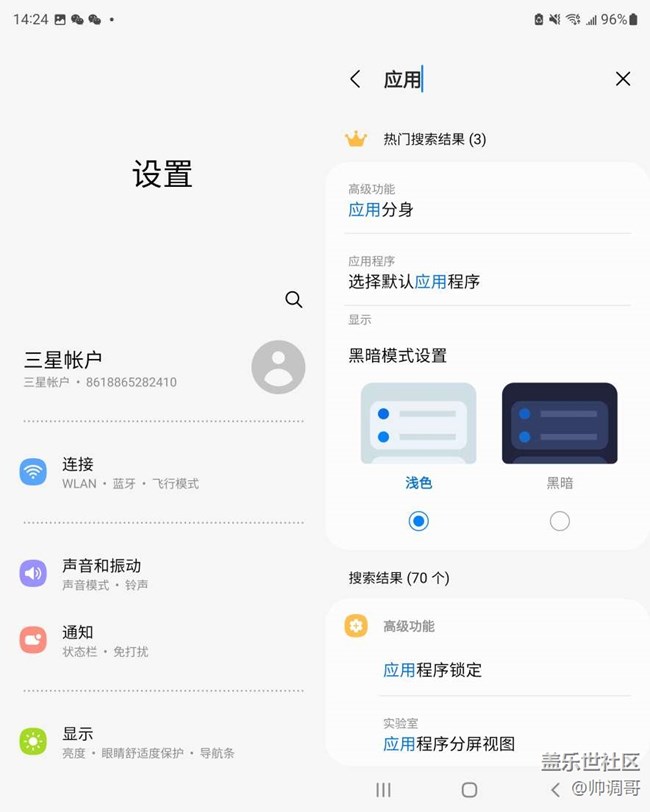Open recent apps from navigation bar
The image size is (650, 812).
point(383,790)
